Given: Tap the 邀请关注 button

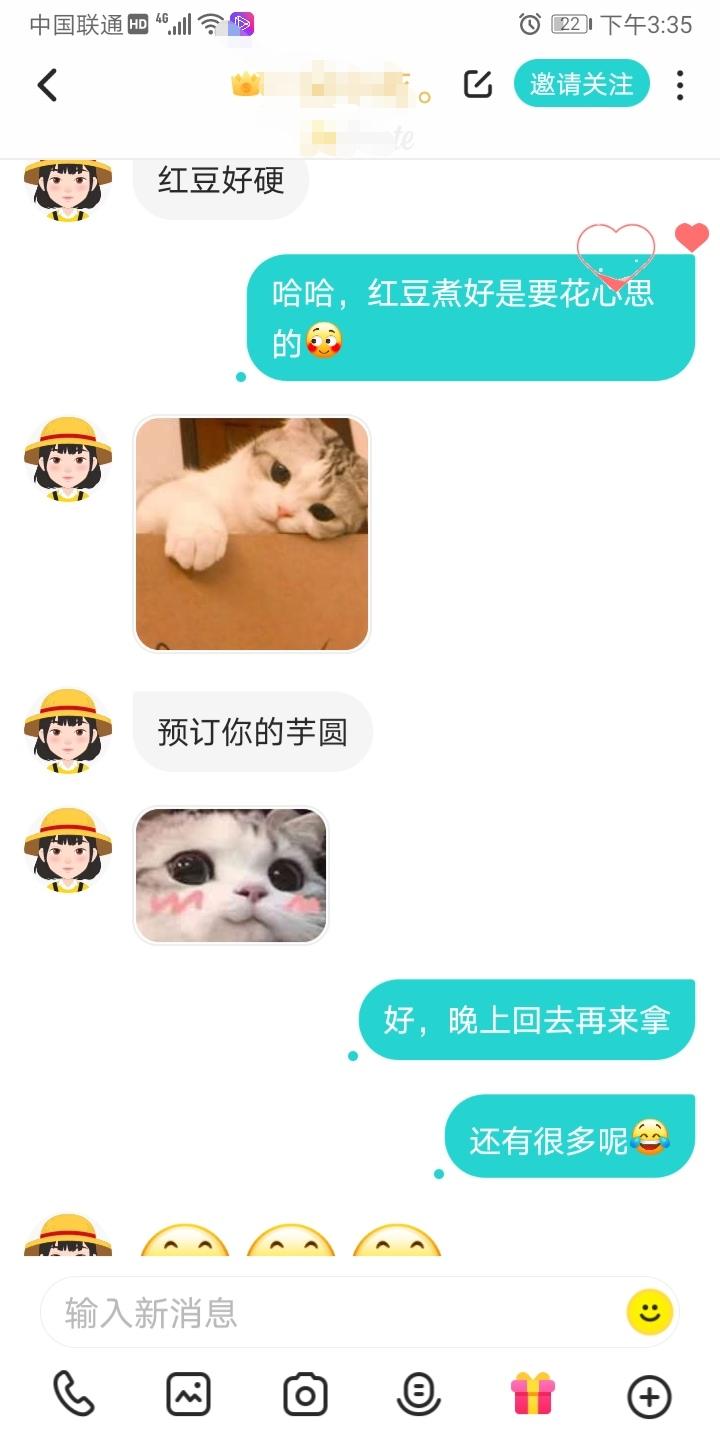Looking at the screenshot, I should (582, 84).
